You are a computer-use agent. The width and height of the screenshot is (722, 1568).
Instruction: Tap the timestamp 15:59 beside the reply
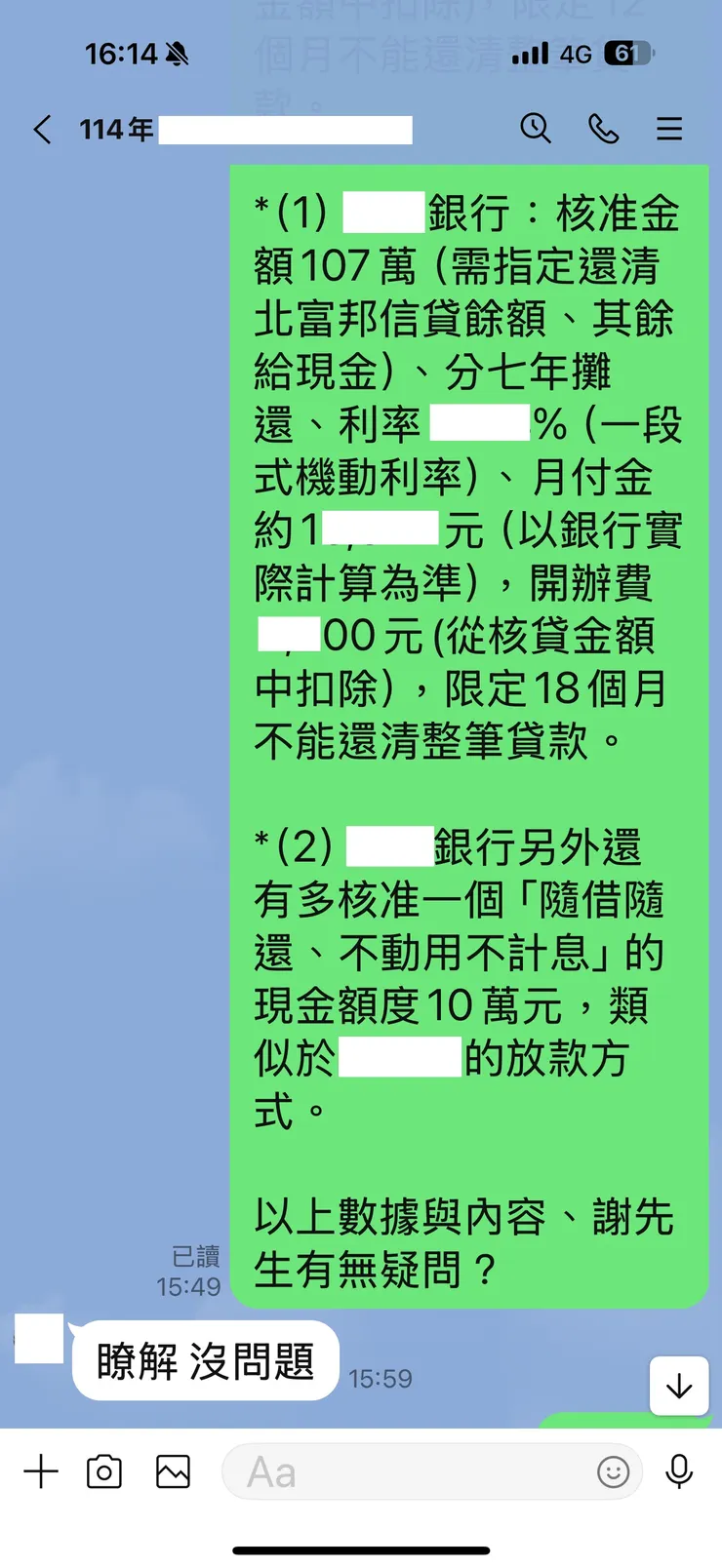(x=381, y=1378)
